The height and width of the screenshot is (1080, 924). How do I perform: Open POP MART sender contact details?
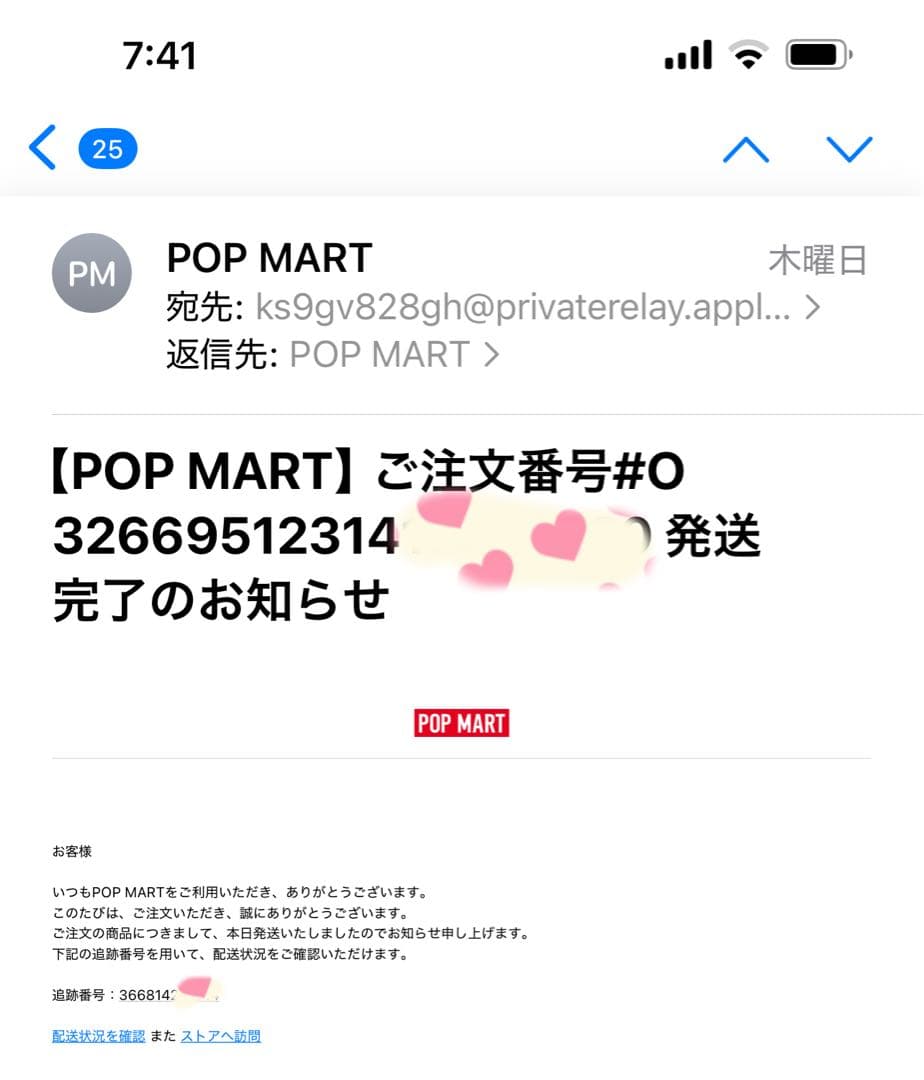click(x=268, y=259)
